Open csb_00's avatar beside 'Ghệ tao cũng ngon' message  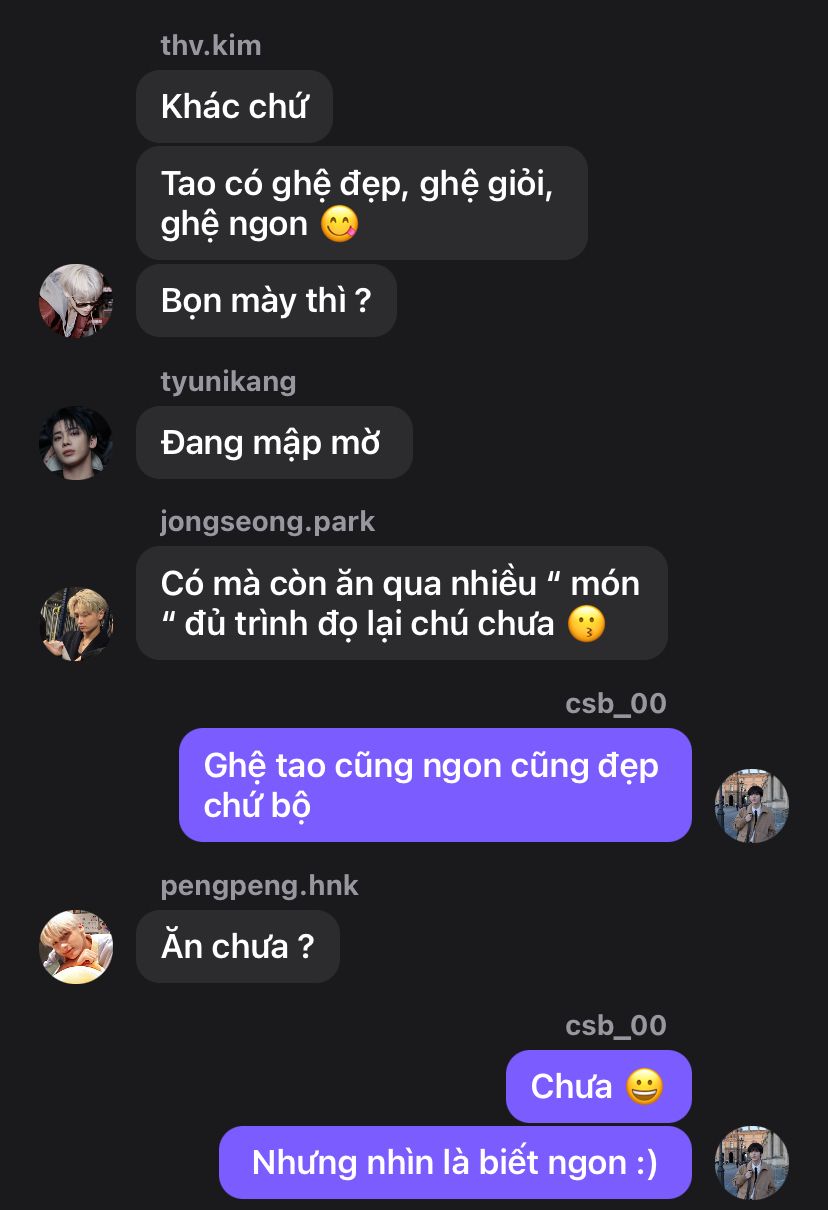752,806
